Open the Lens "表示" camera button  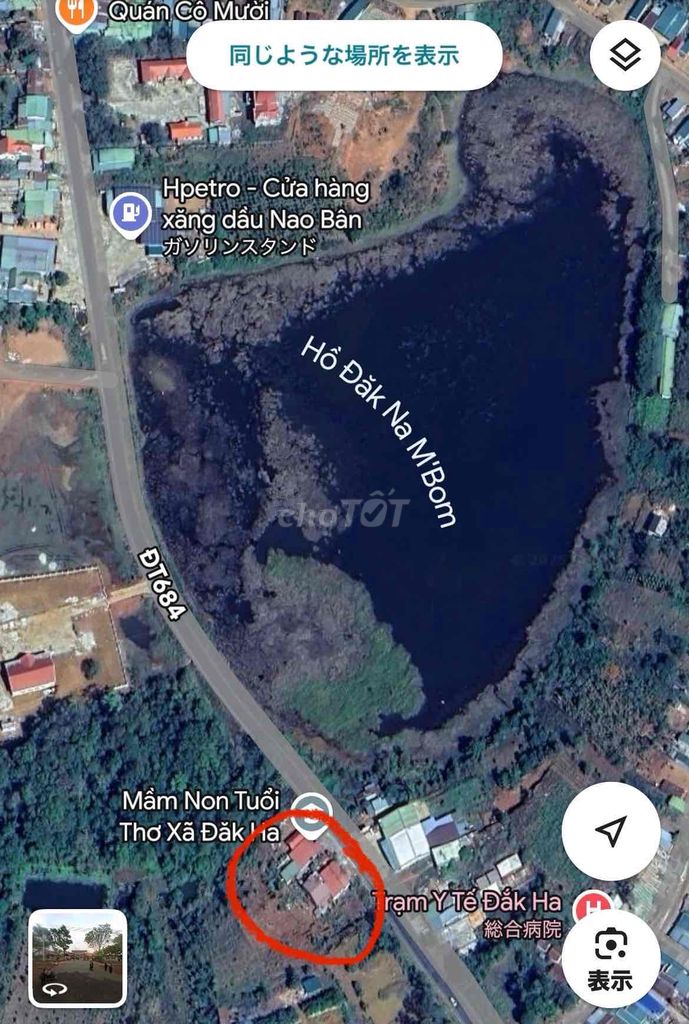coord(610,957)
